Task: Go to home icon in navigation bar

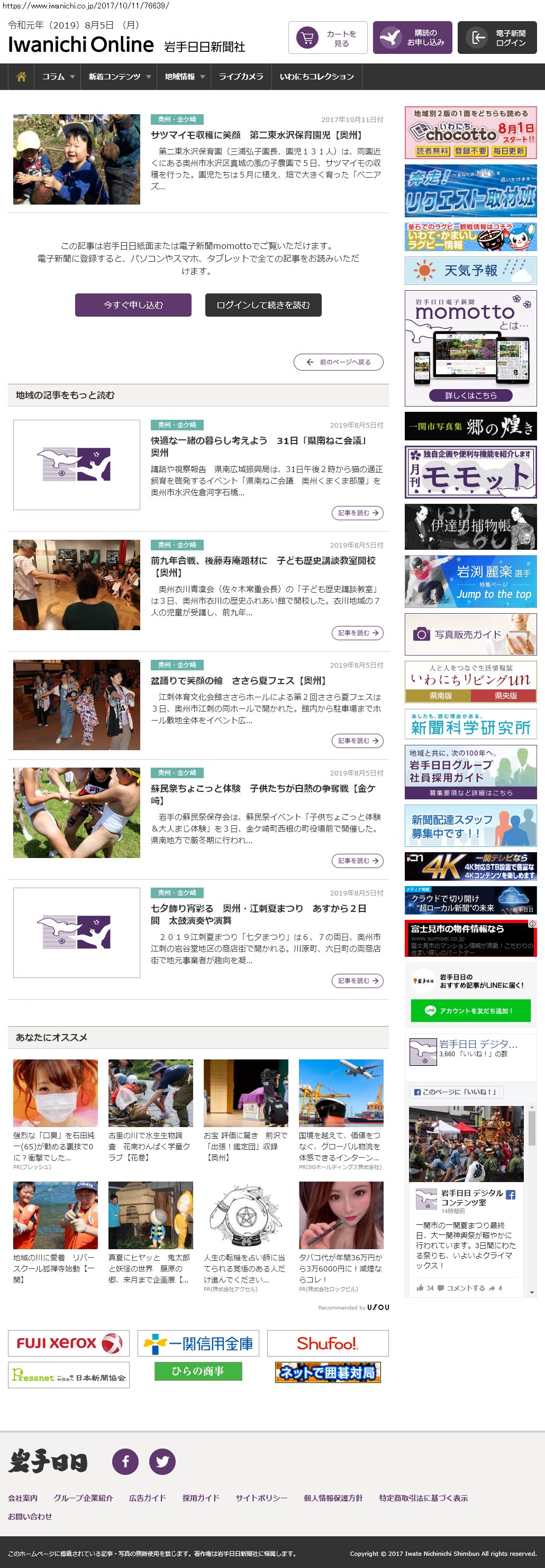Action: pos(21,77)
